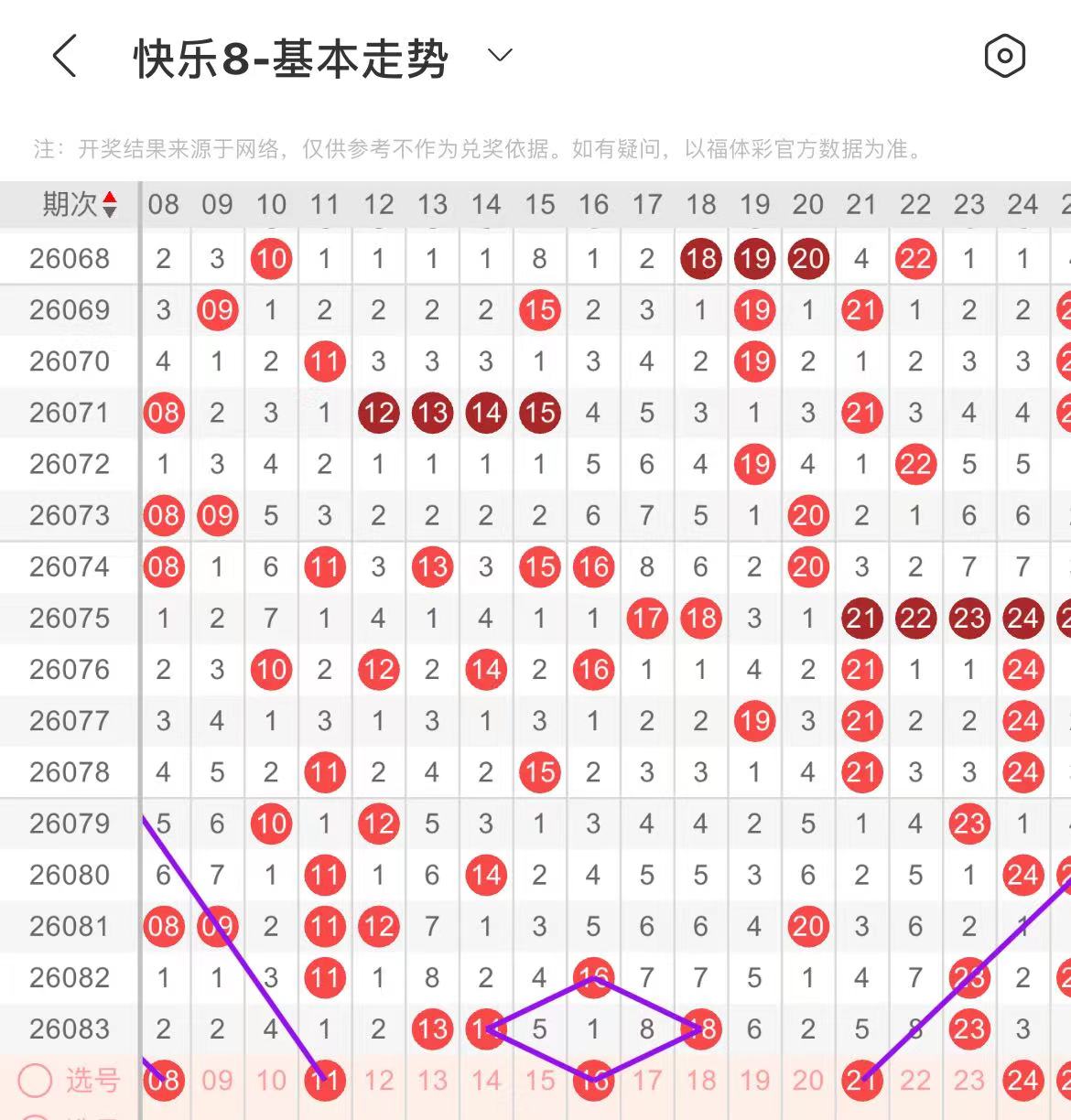Go back using the arrow

[x=64, y=57]
